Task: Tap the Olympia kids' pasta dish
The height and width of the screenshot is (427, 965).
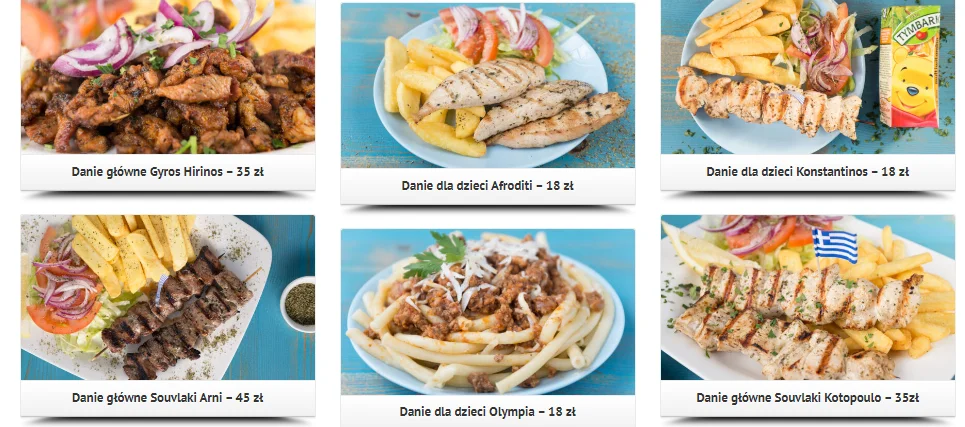Action: (487, 312)
